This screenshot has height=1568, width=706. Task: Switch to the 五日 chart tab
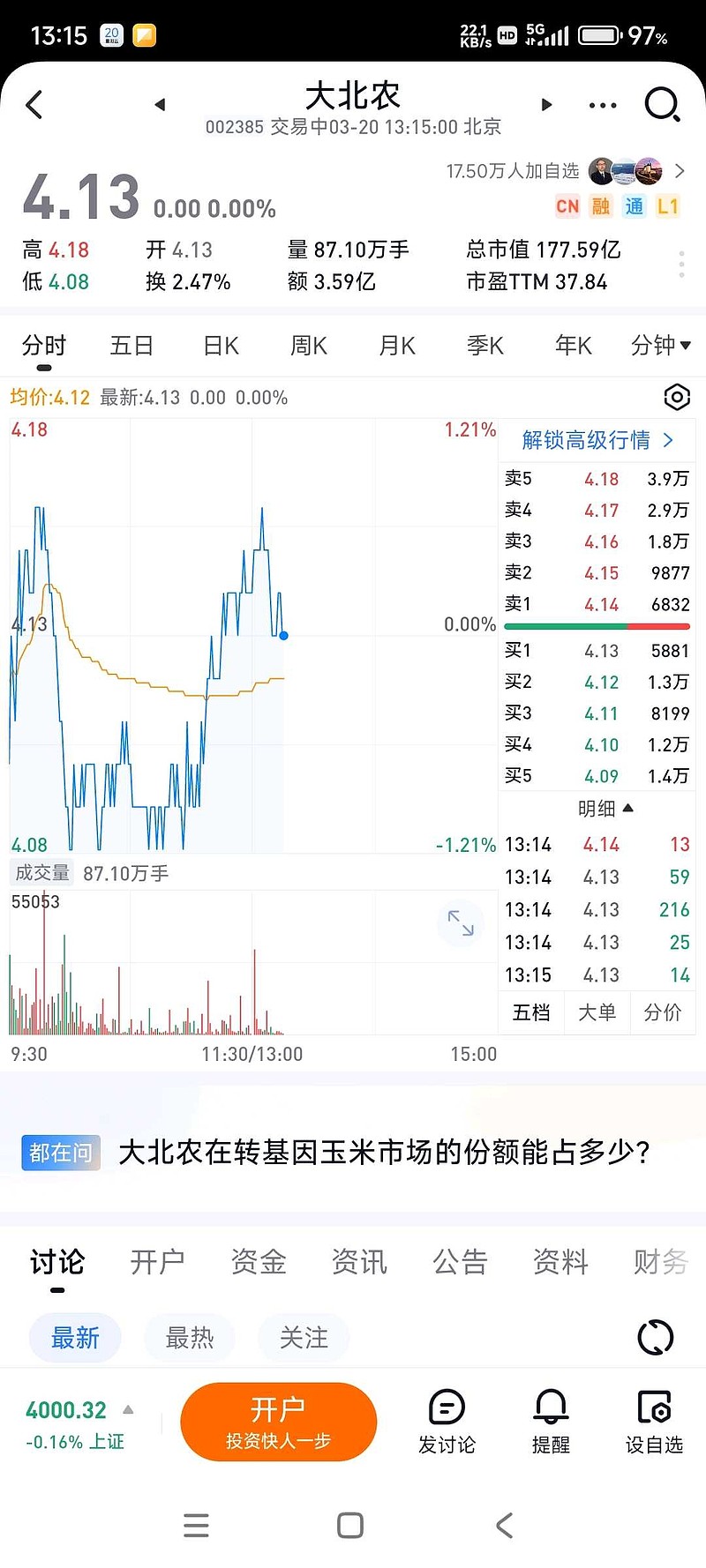coord(131,346)
